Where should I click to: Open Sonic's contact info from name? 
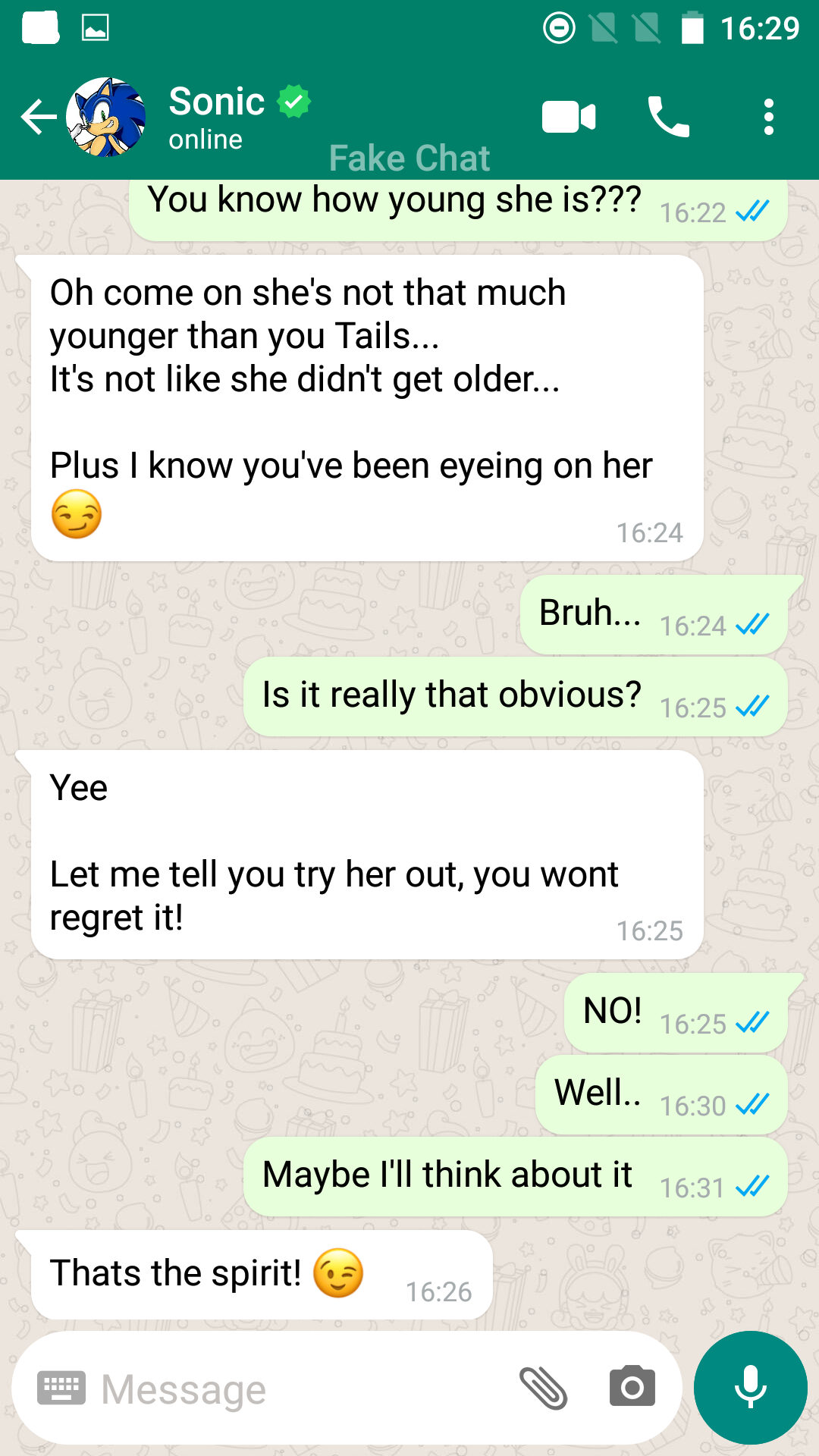point(217,102)
